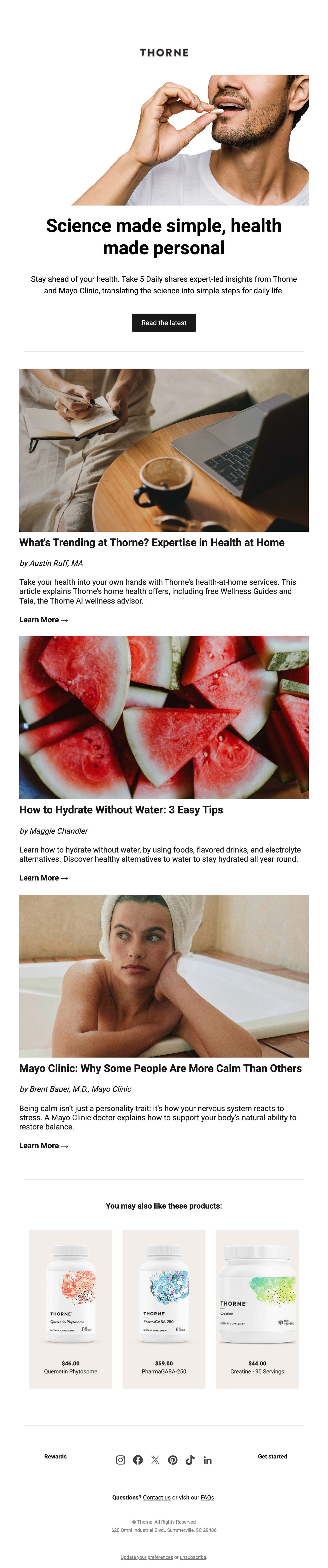Tap the Read the latest button

click(164, 323)
